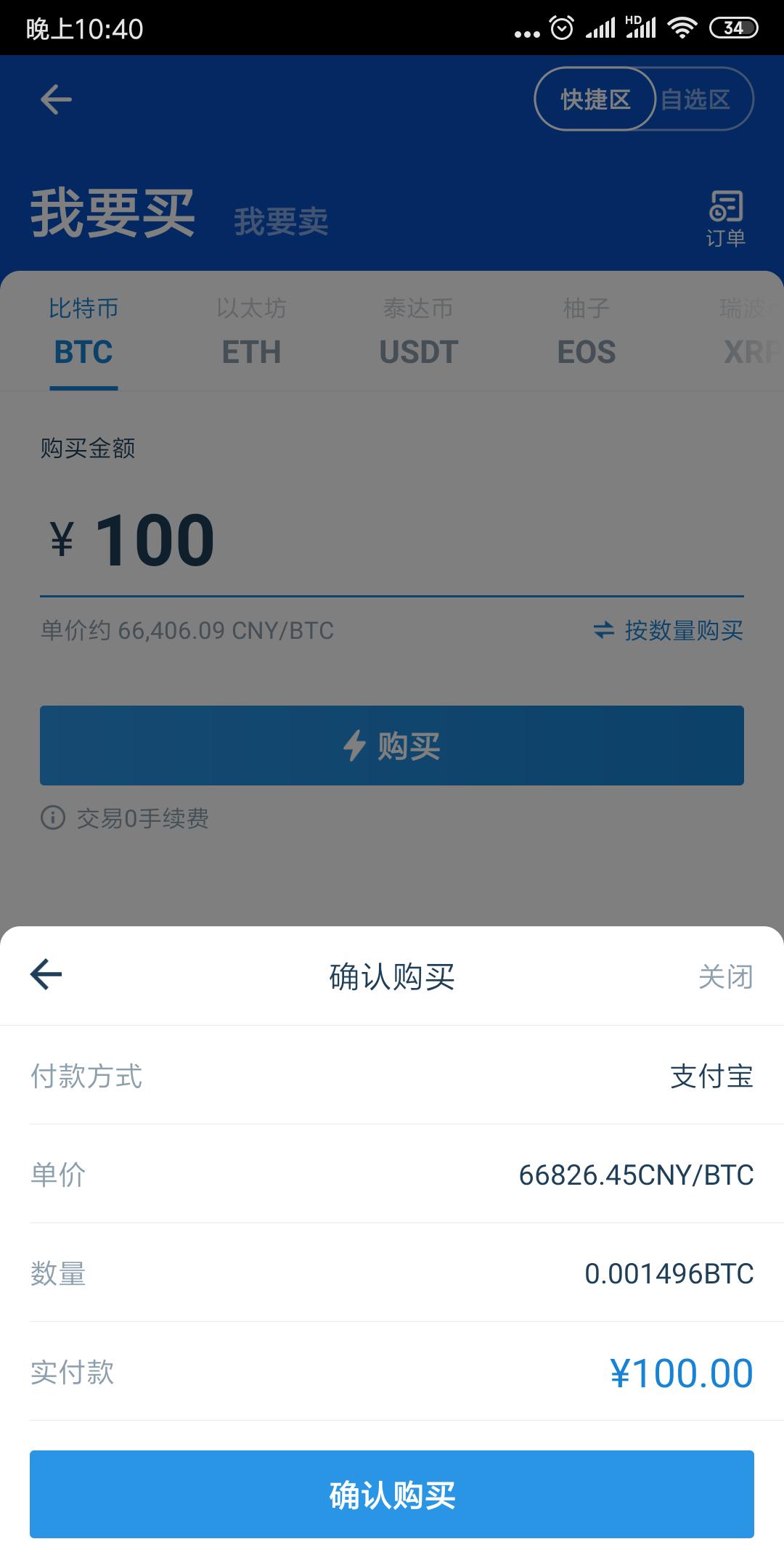784x1568 pixels.
Task: Expand the 单价 price row
Action: click(637, 1175)
